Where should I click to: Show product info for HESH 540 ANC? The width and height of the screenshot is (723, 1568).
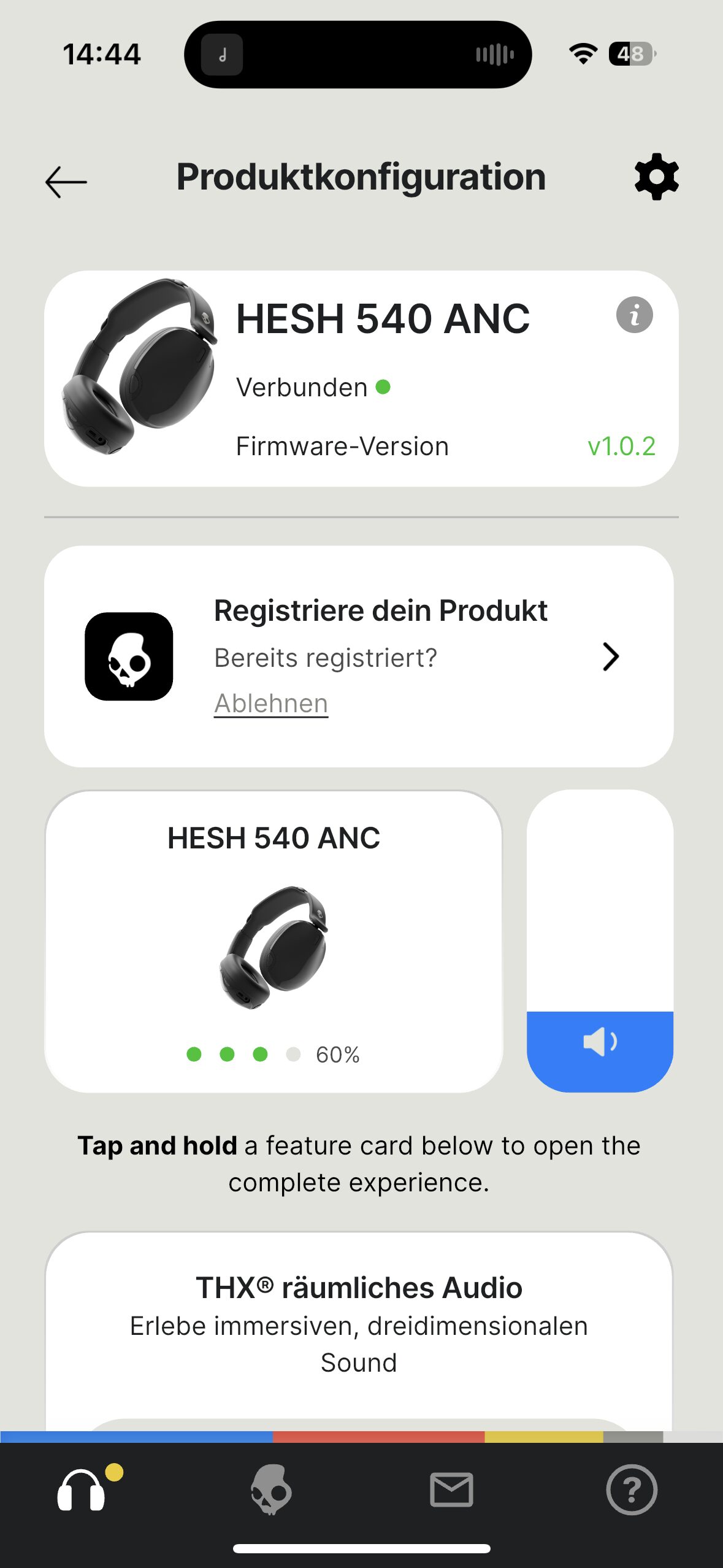click(x=634, y=315)
